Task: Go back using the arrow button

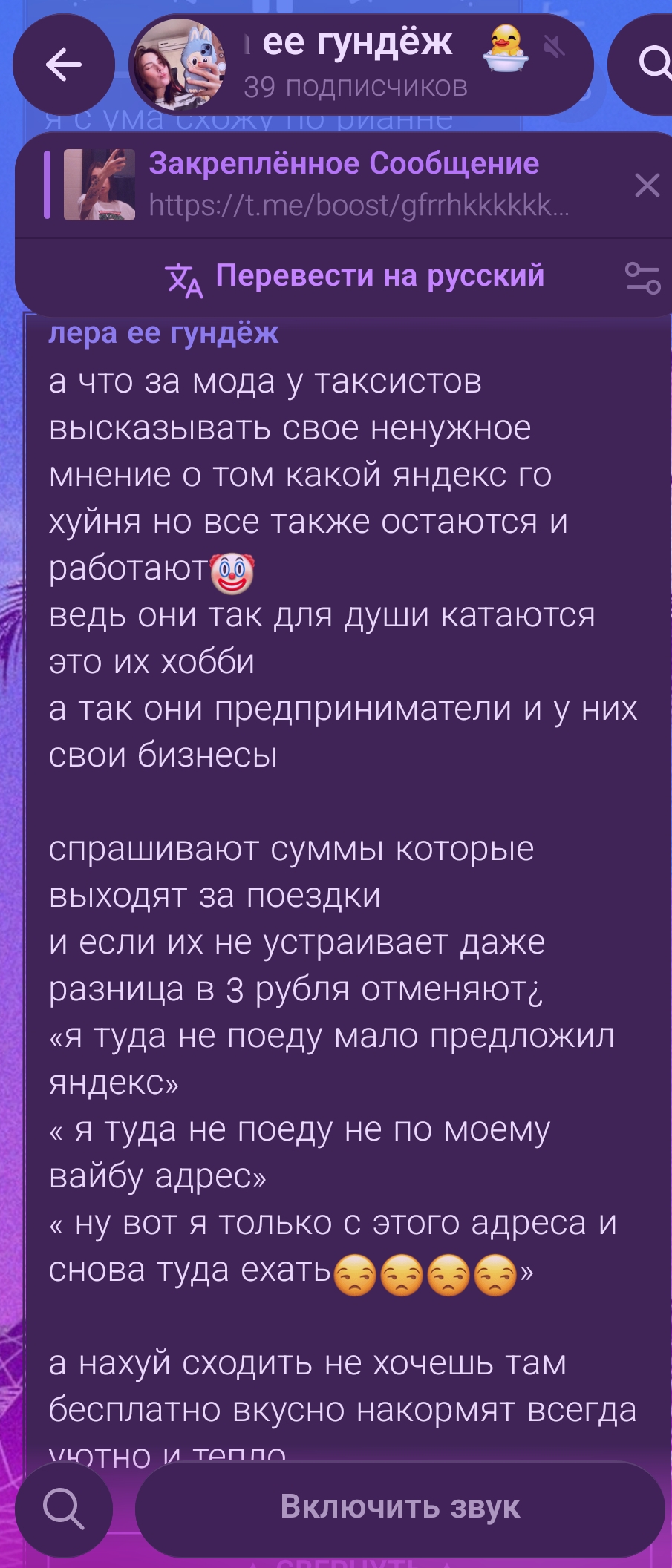Action: click(x=64, y=65)
